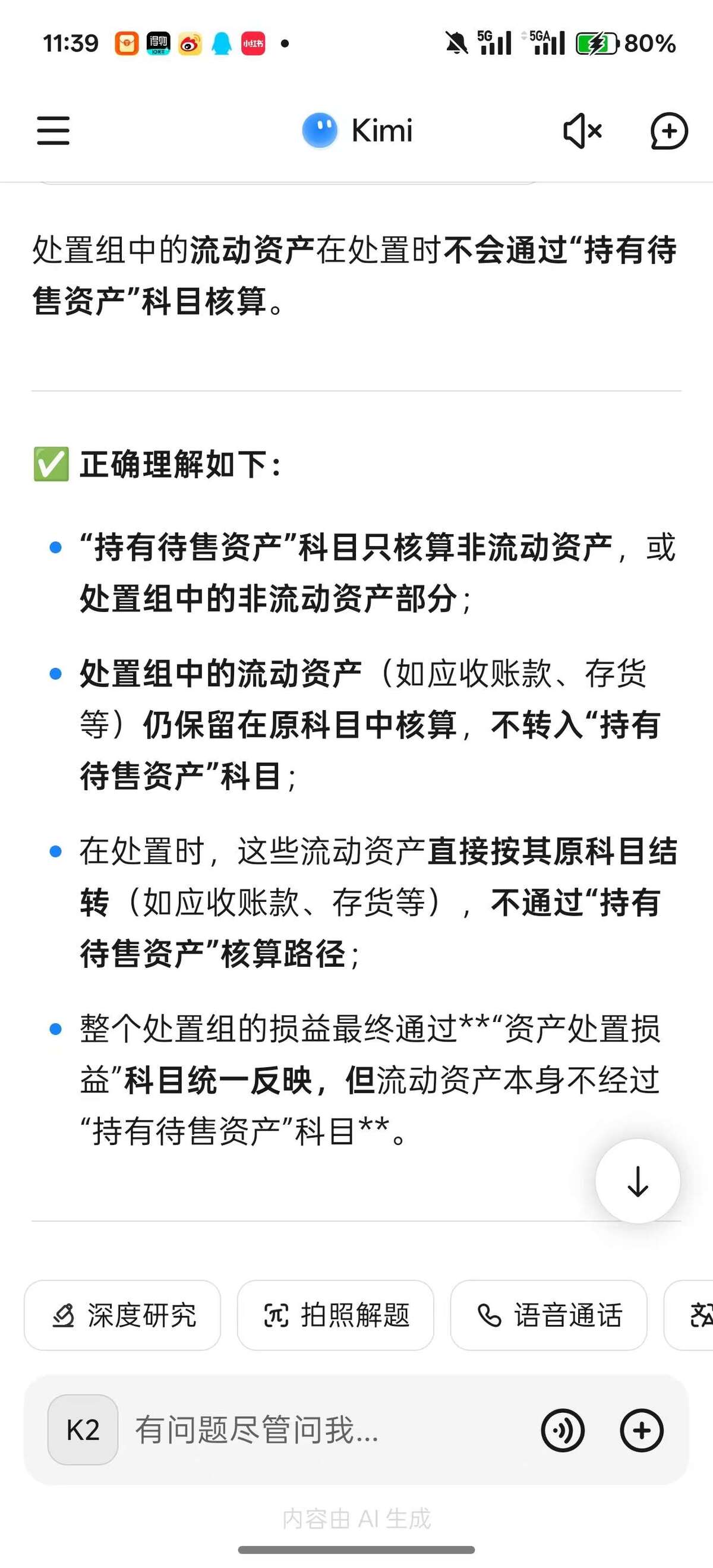Open attachment plus button in message box
The width and height of the screenshot is (713, 1568).
point(641,1430)
